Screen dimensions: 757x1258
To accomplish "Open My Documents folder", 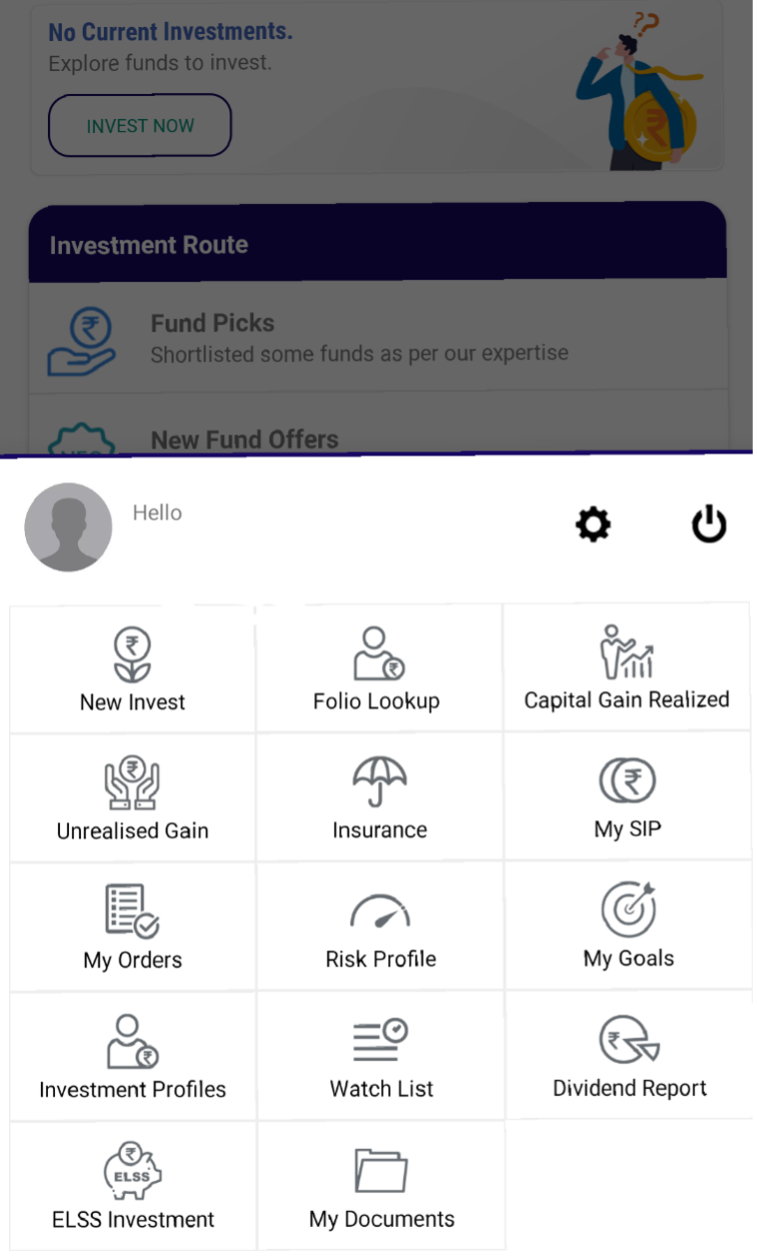I will (x=381, y=1186).
